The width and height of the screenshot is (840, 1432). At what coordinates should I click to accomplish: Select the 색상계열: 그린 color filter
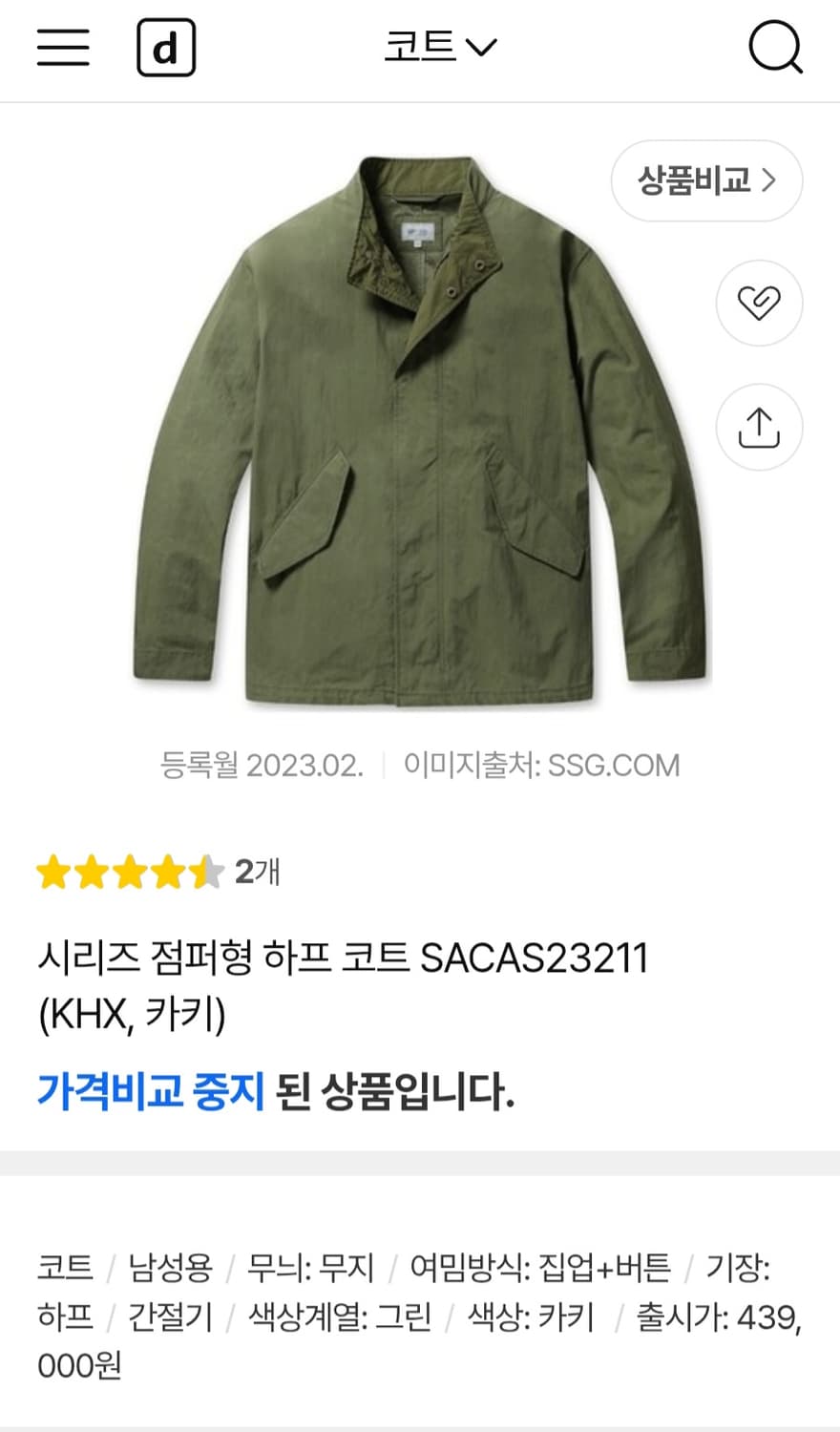[x=339, y=1318]
